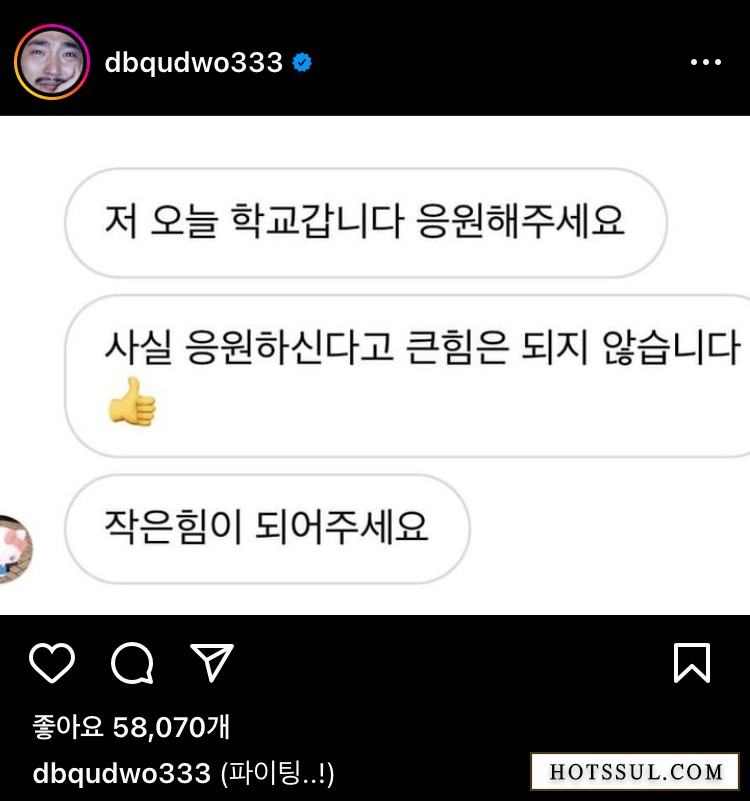Tap dbqudwo333 username in the caption
This screenshot has width=750, height=801.
121,773
